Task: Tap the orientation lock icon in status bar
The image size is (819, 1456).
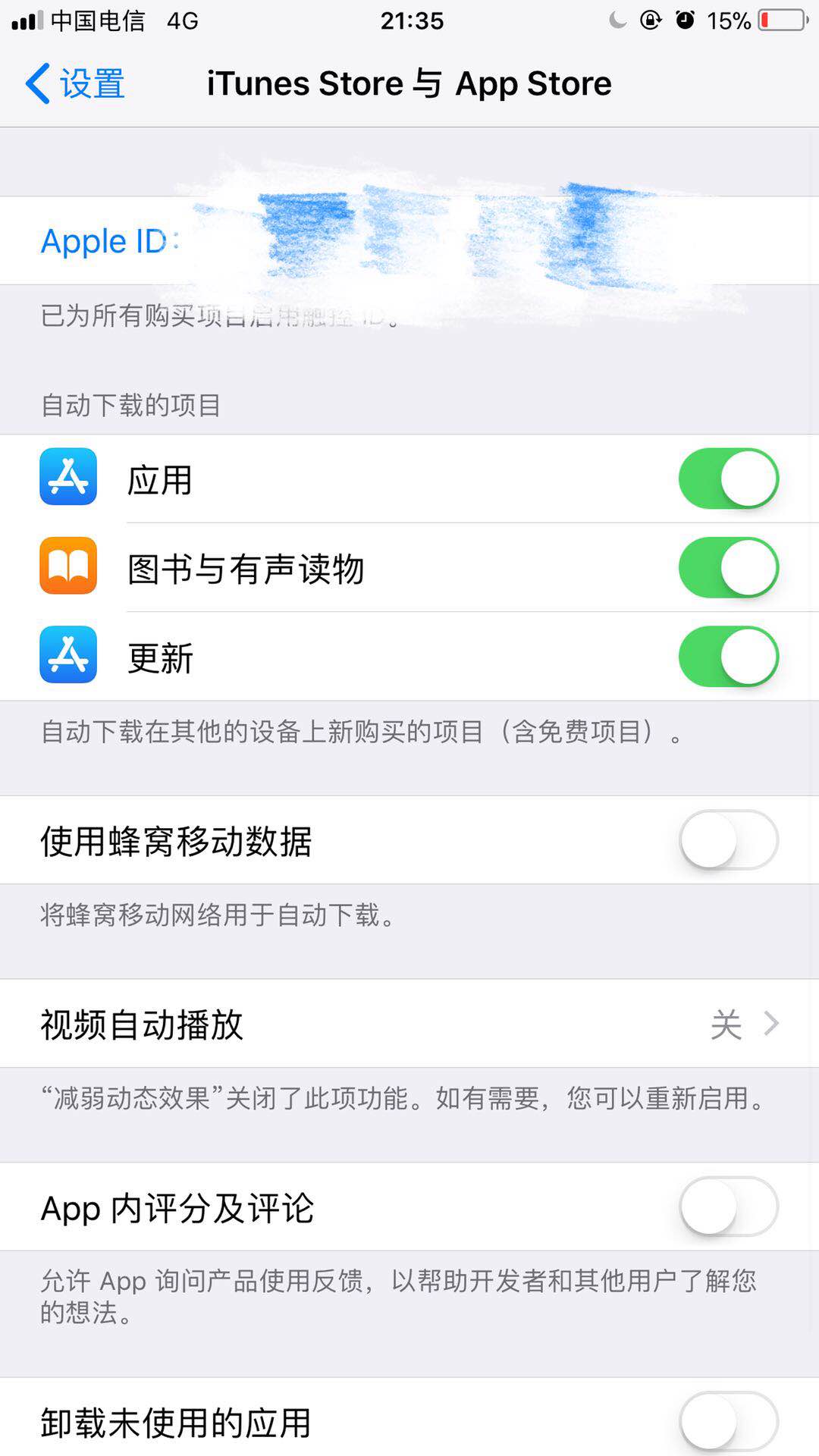Action: pyautogui.click(x=650, y=21)
